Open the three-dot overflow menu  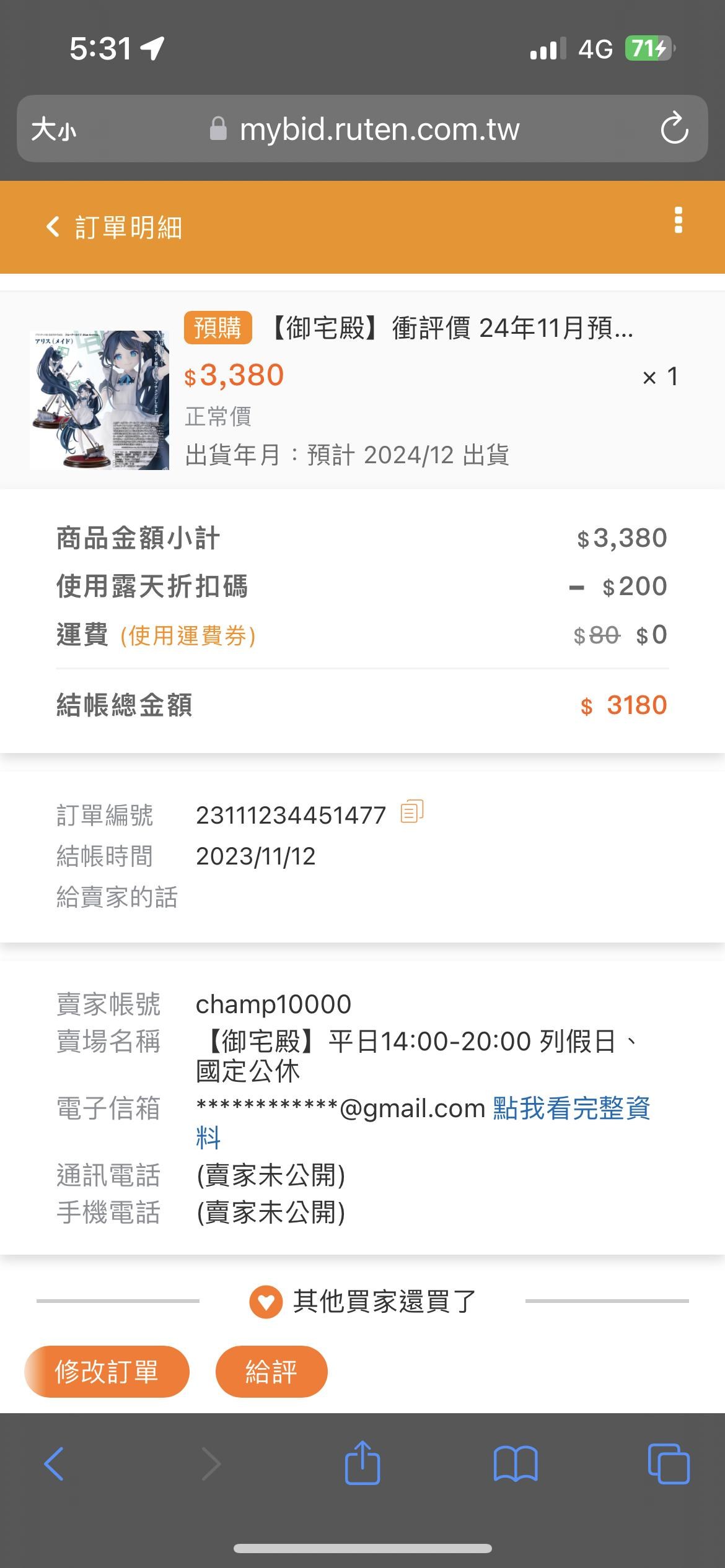[678, 220]
